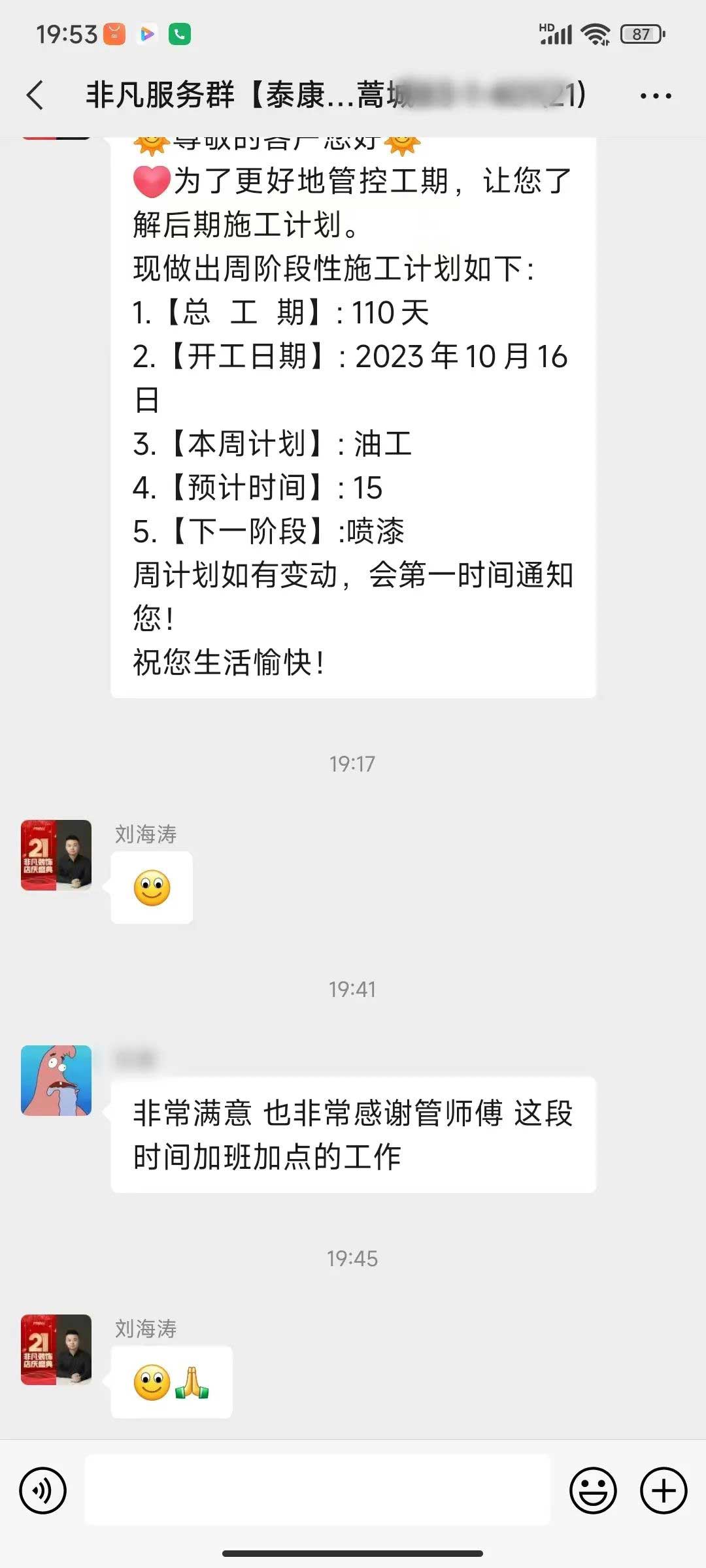Screen dimensions: 706x1568
Task: Open 刘海涛's avatar beside the praying-hands message
Action: 56,1350
